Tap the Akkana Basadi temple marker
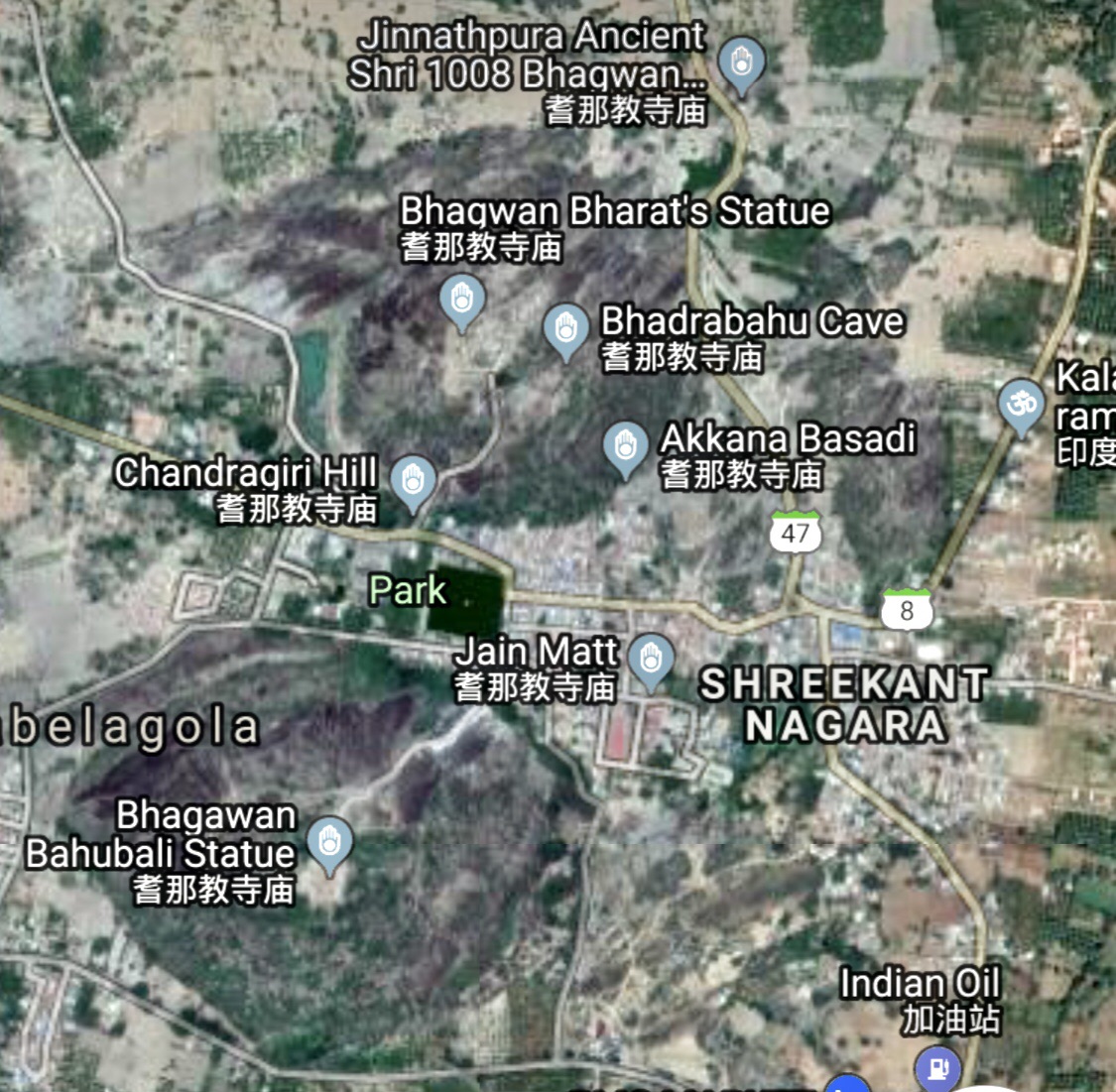 [x=625, y=447]
